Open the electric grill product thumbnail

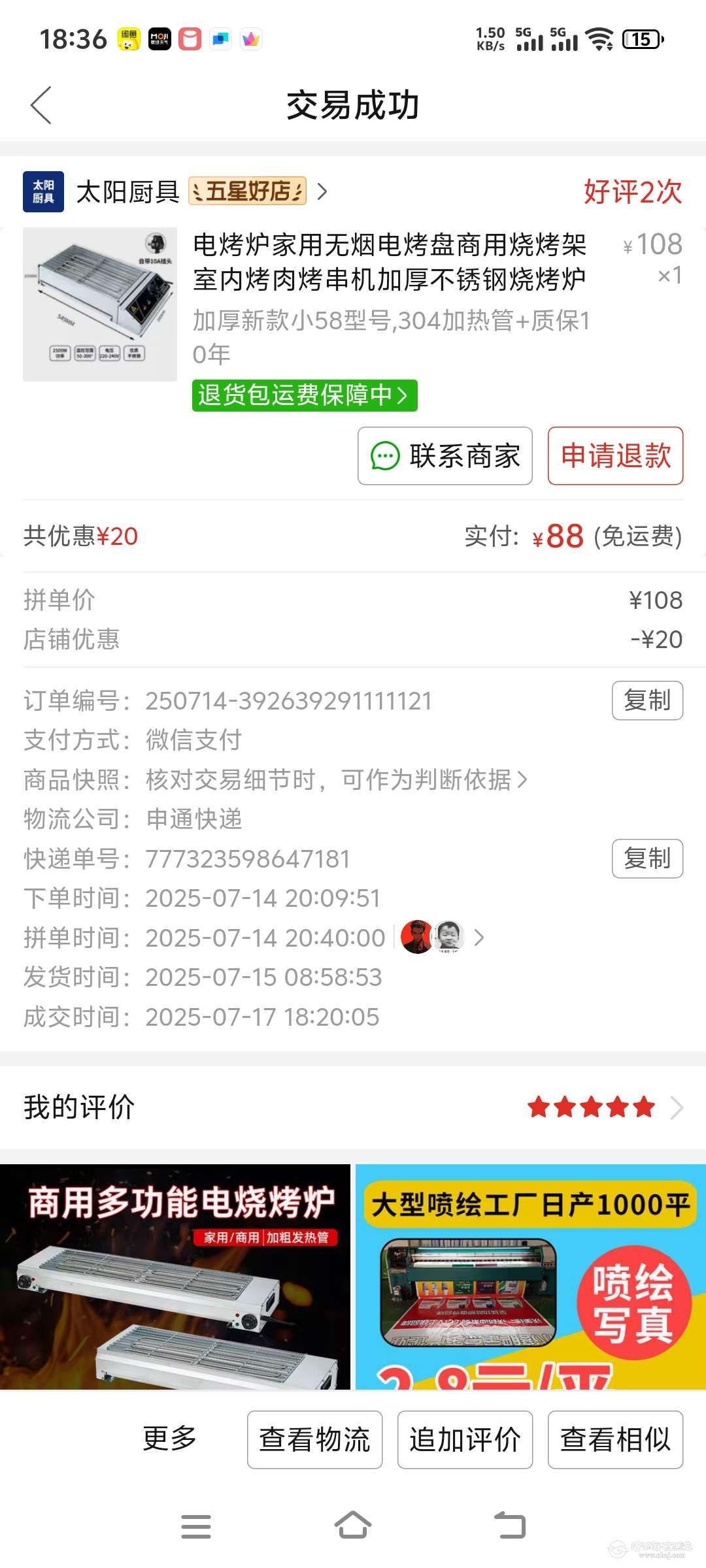pos(100,304)
